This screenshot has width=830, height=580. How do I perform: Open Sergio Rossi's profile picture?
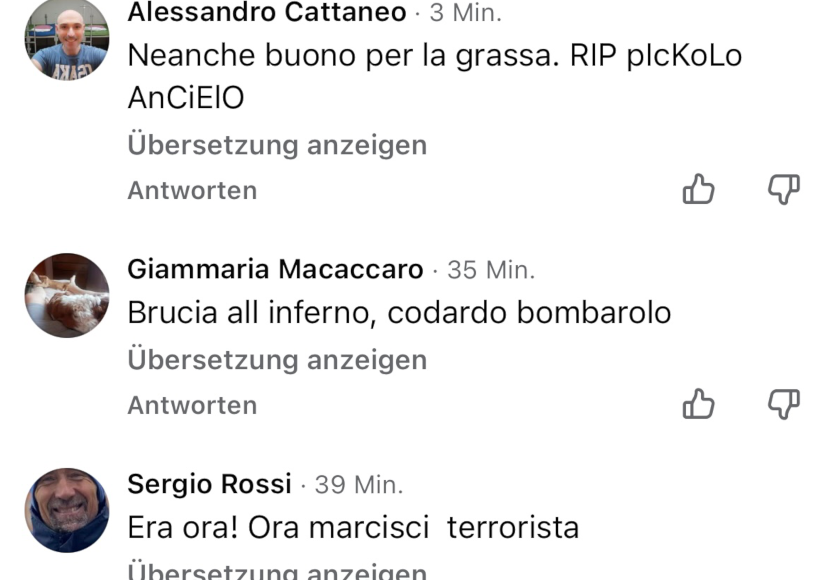(67, 510)
